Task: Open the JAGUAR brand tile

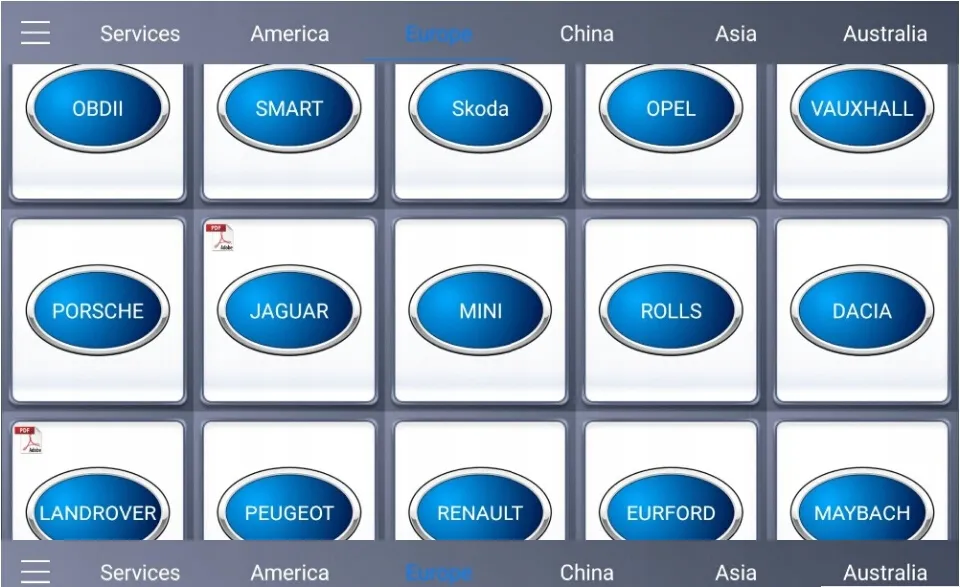Action: click(289, 311)
